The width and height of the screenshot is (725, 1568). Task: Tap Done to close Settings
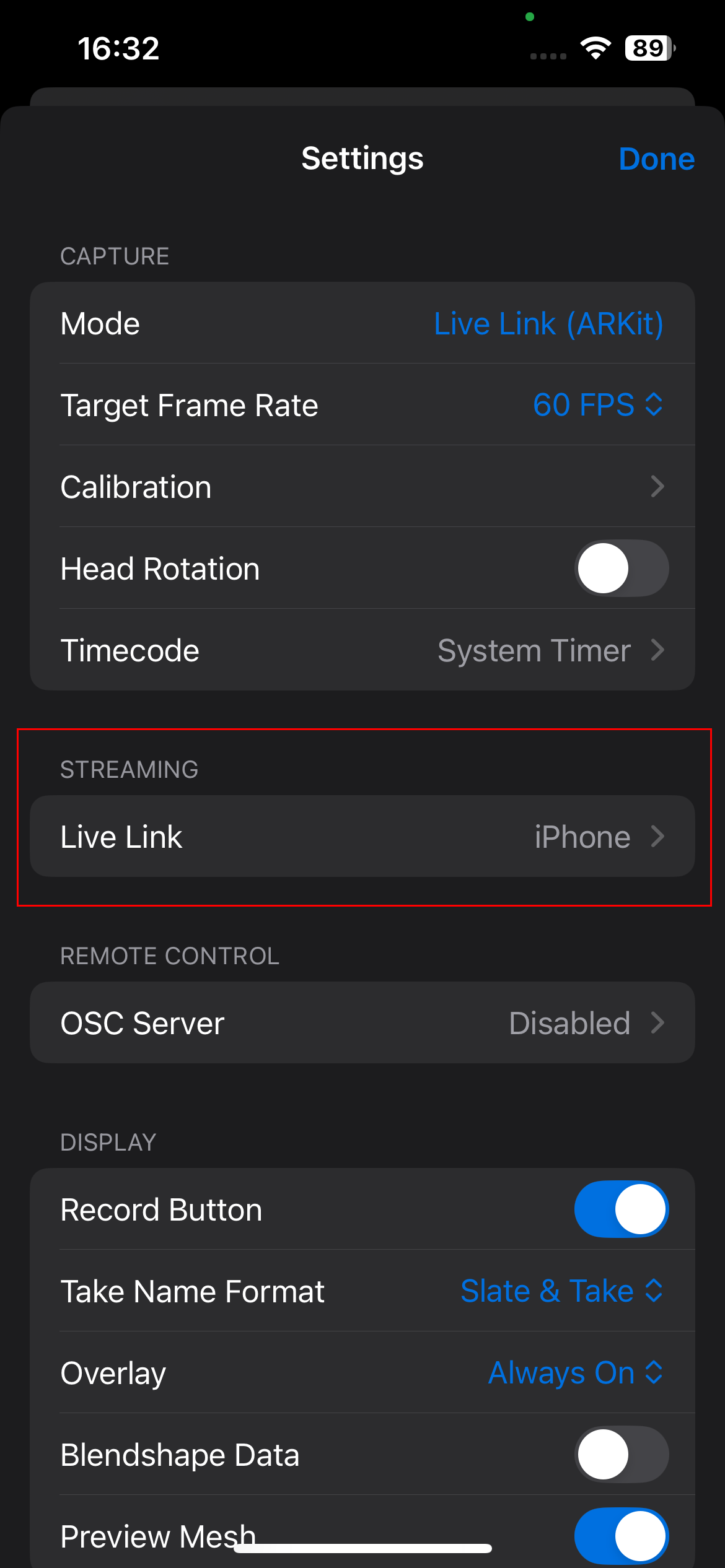(x=656, y=159)
